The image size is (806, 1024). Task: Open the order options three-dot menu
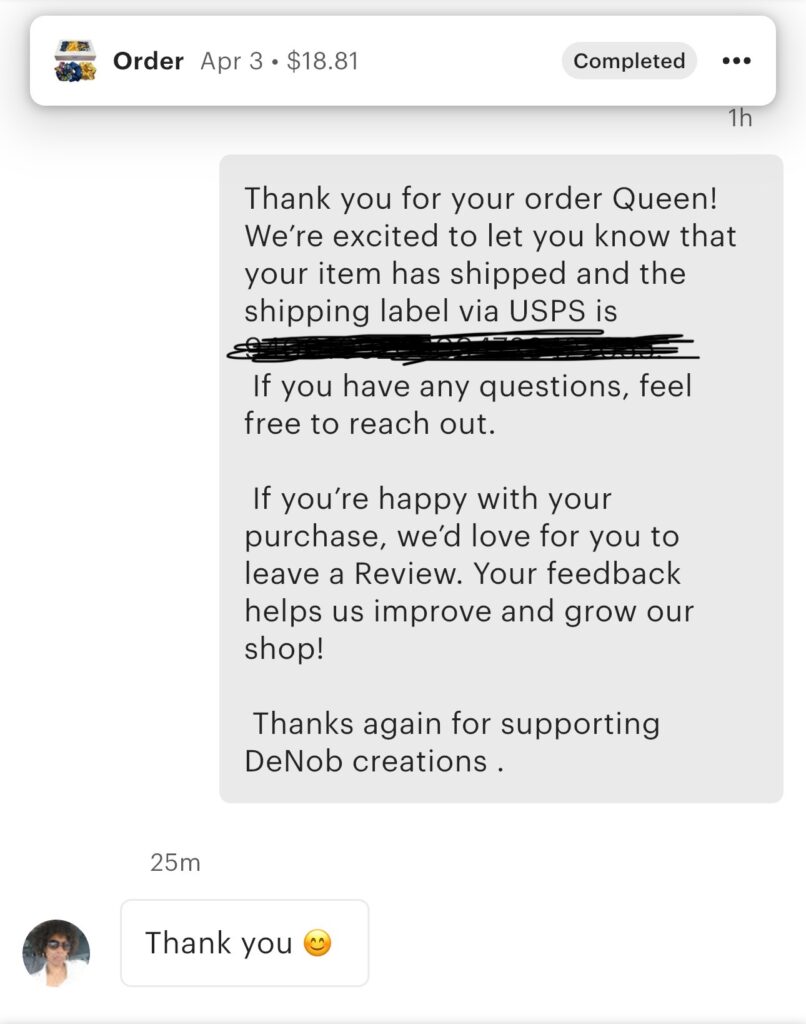(x=736, y=61)
